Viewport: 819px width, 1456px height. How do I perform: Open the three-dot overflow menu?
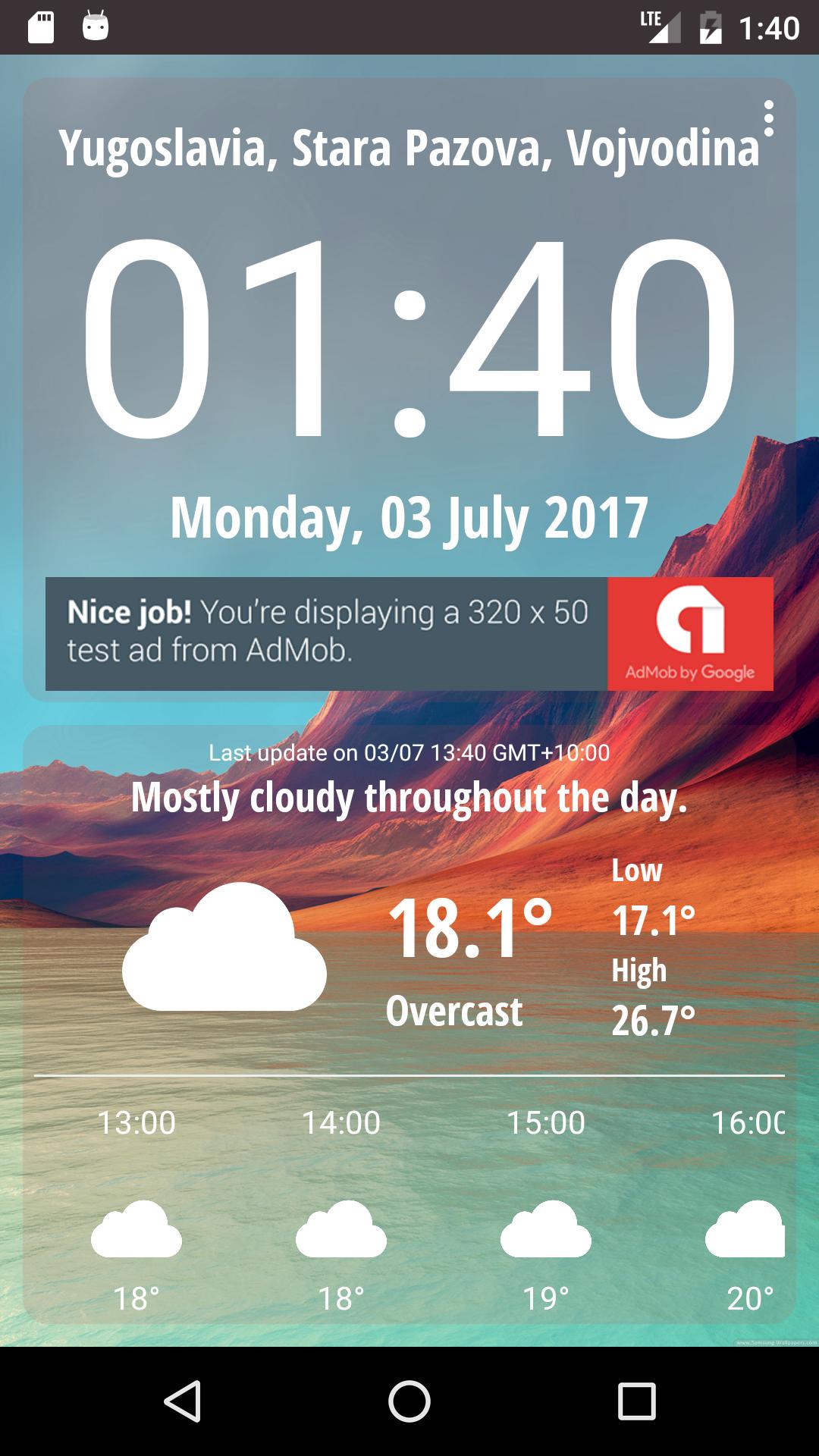[768, 119]
